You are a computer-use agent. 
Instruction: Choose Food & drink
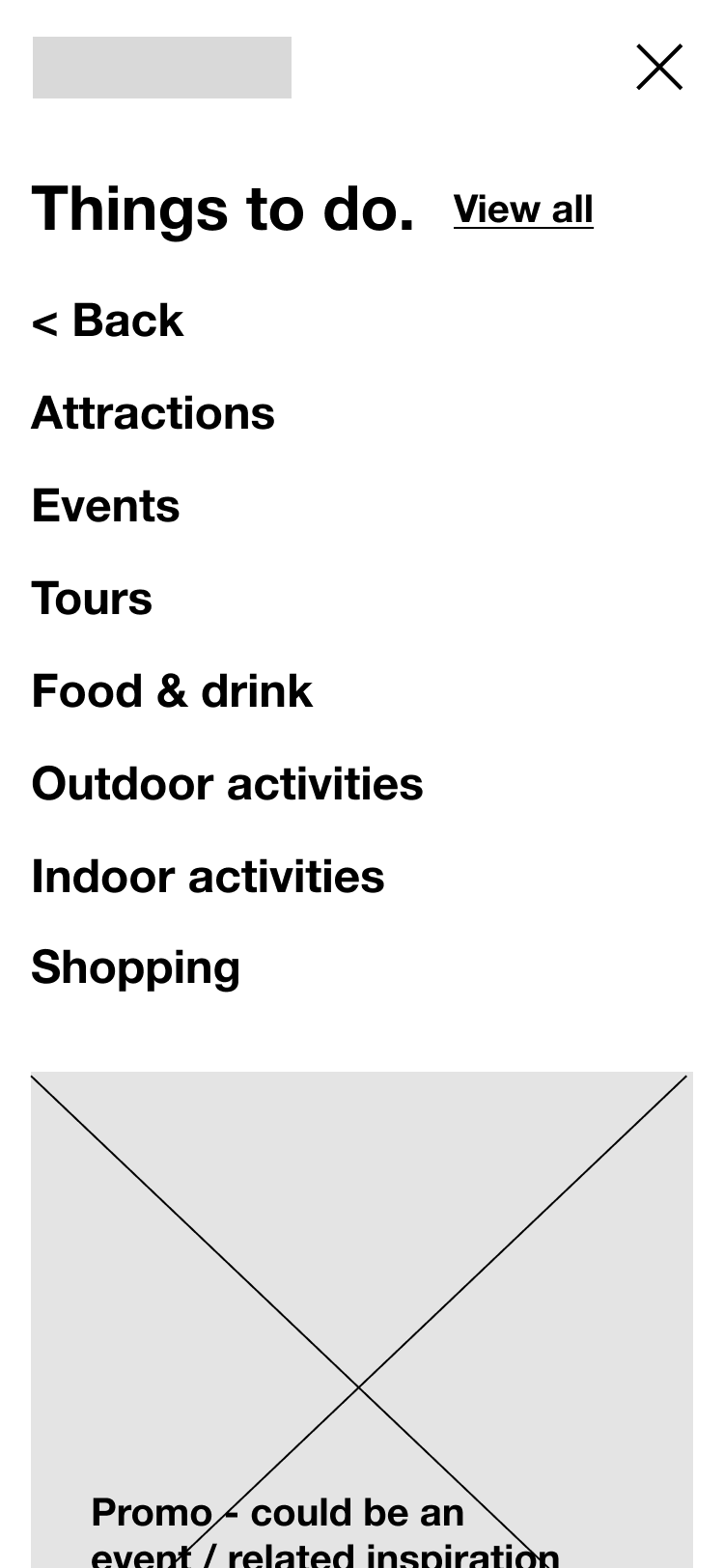pyautogui.click(x=172, y=691)
